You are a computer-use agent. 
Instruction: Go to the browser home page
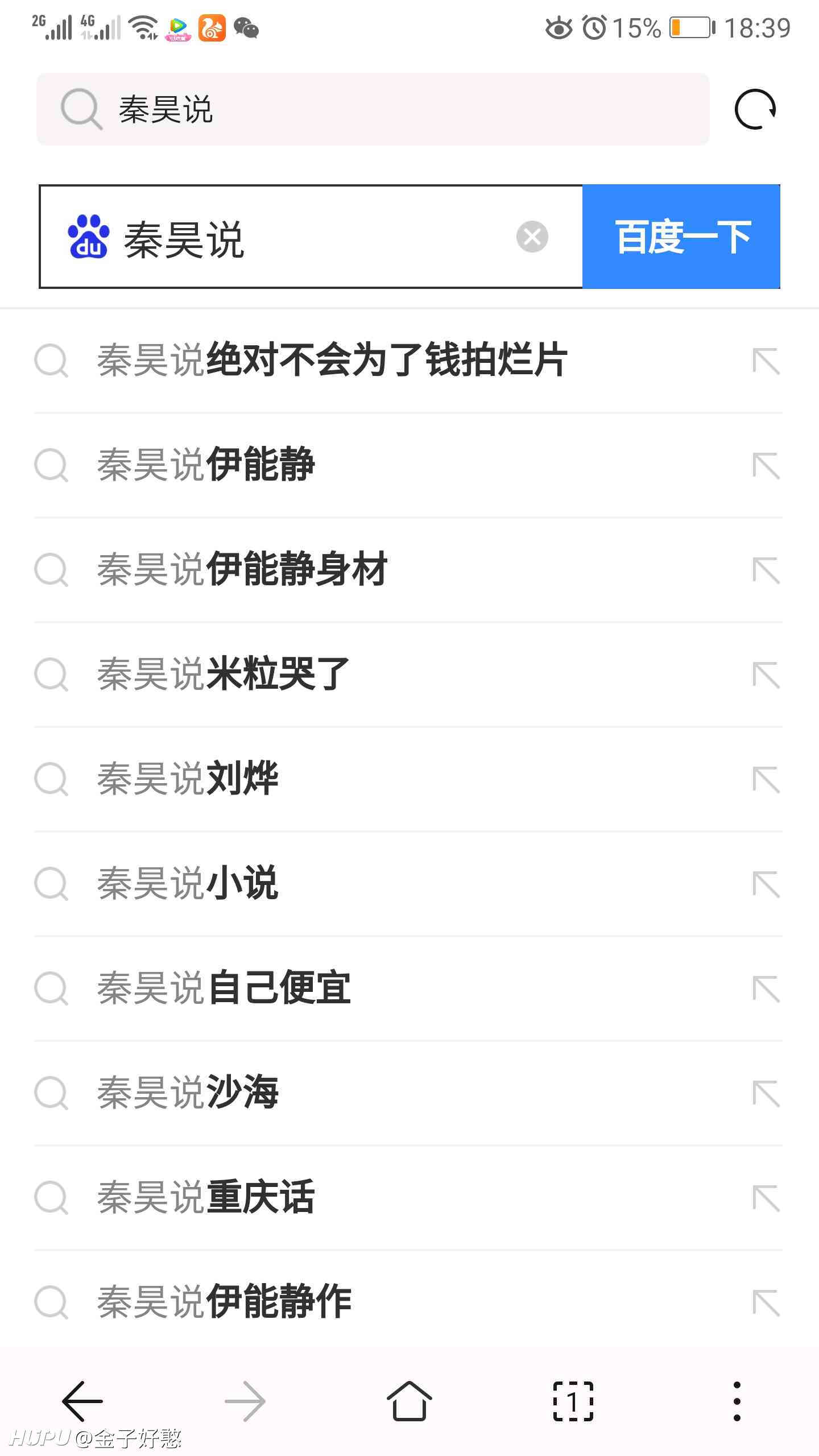pos(409,1401)
